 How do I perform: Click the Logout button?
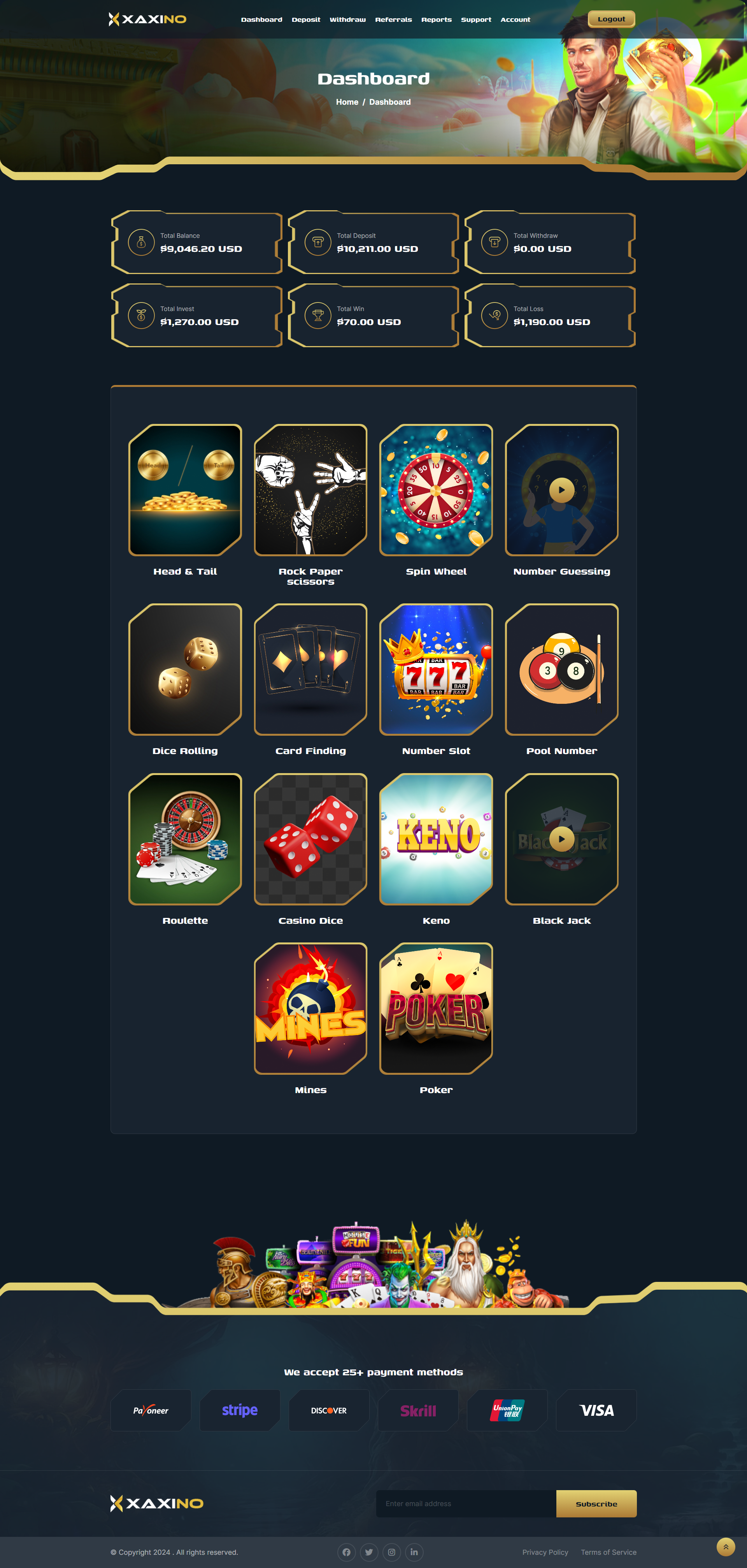point(611,18)
